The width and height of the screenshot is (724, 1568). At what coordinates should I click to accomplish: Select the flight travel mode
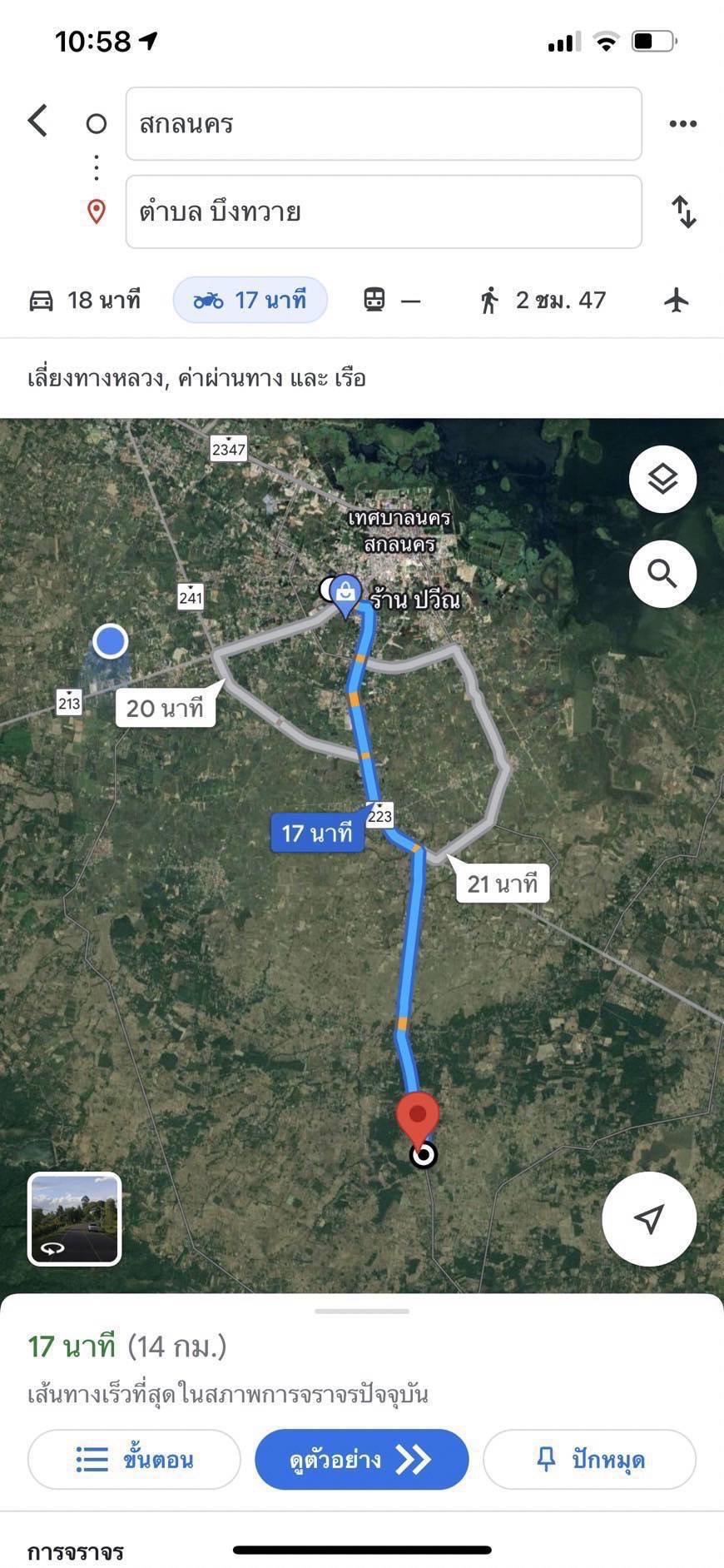677,300
